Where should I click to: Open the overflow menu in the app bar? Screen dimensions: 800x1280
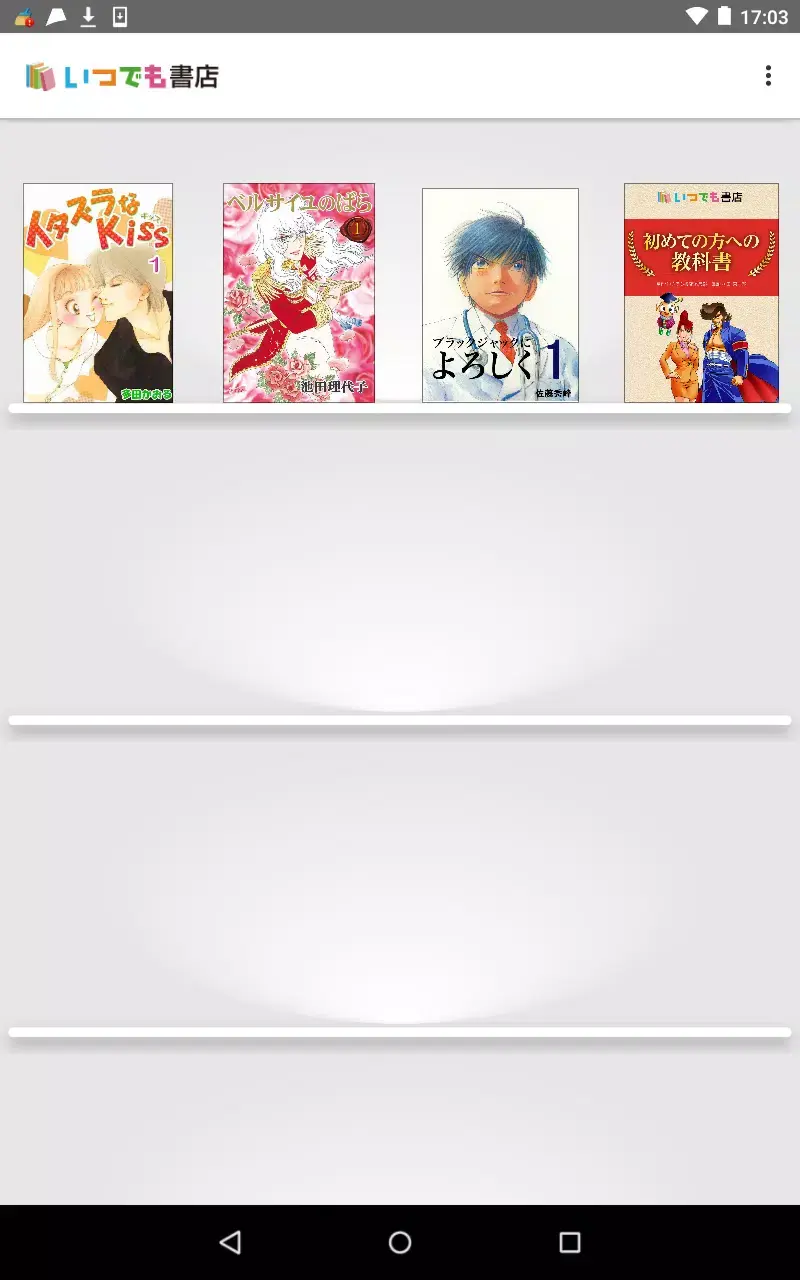[x=768, y=75]
